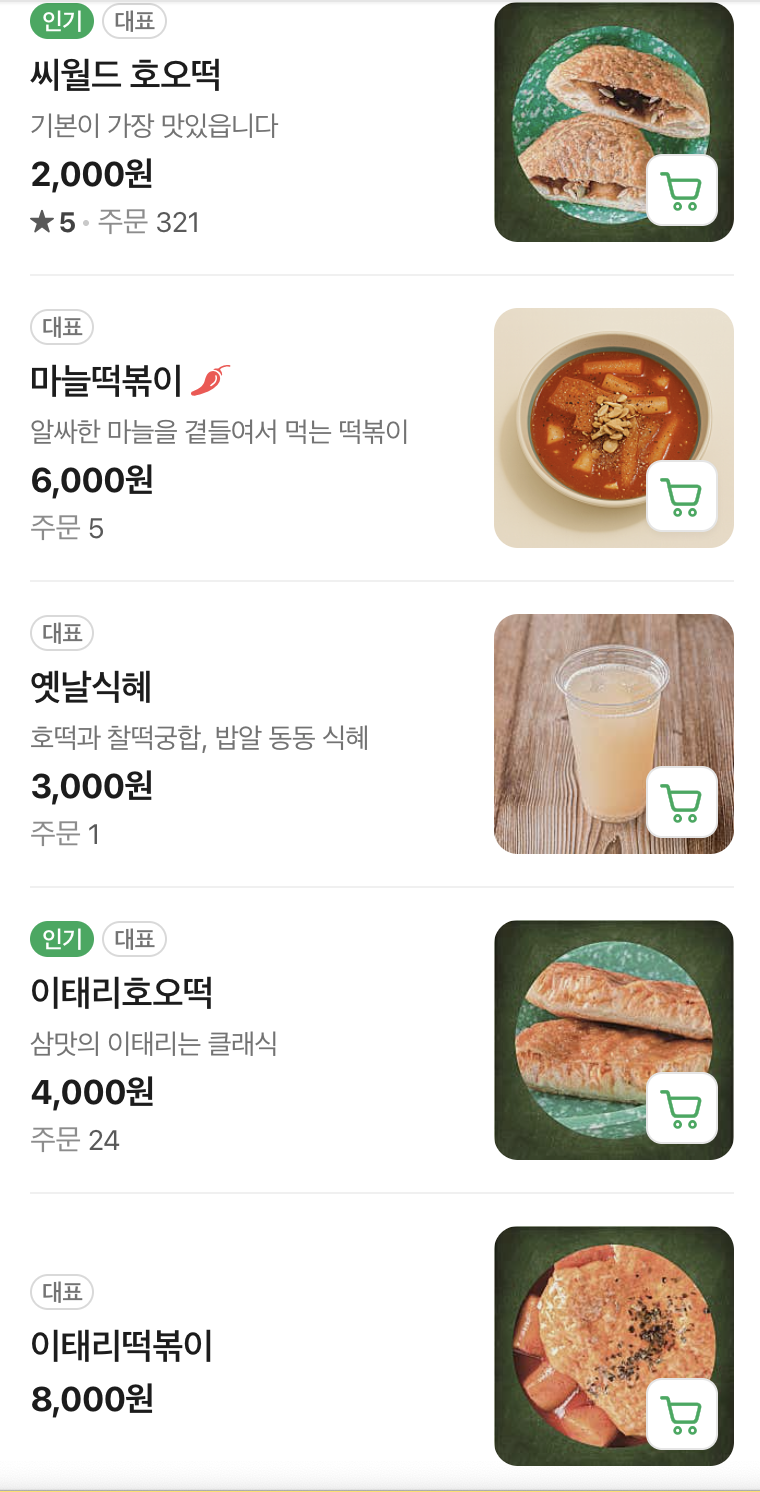760x1492 pixels.
Task: Add 마늘떡볶이 to the cart
Action: [x=682, y=496]
